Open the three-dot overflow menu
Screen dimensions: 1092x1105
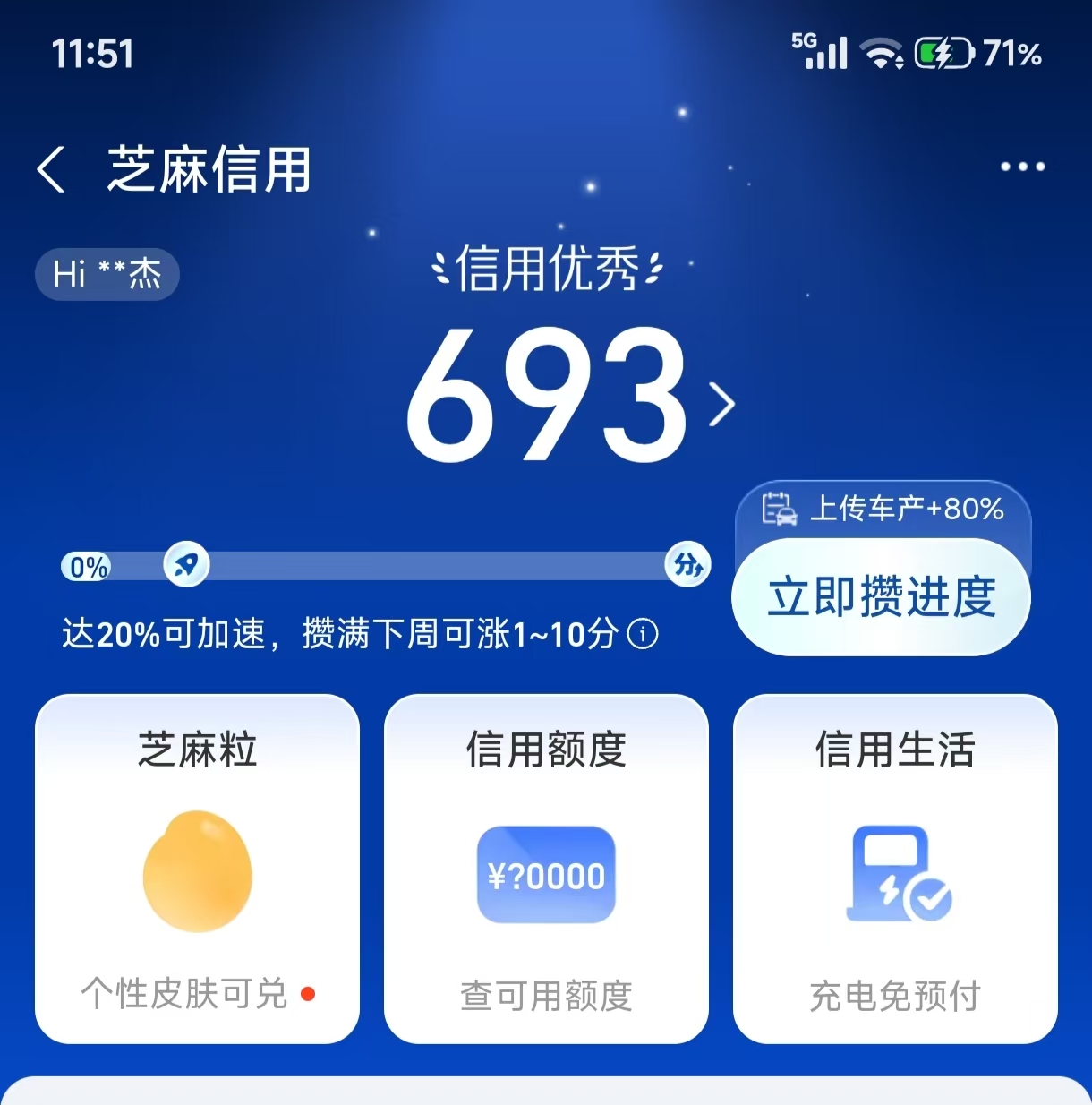(1022, 167)
